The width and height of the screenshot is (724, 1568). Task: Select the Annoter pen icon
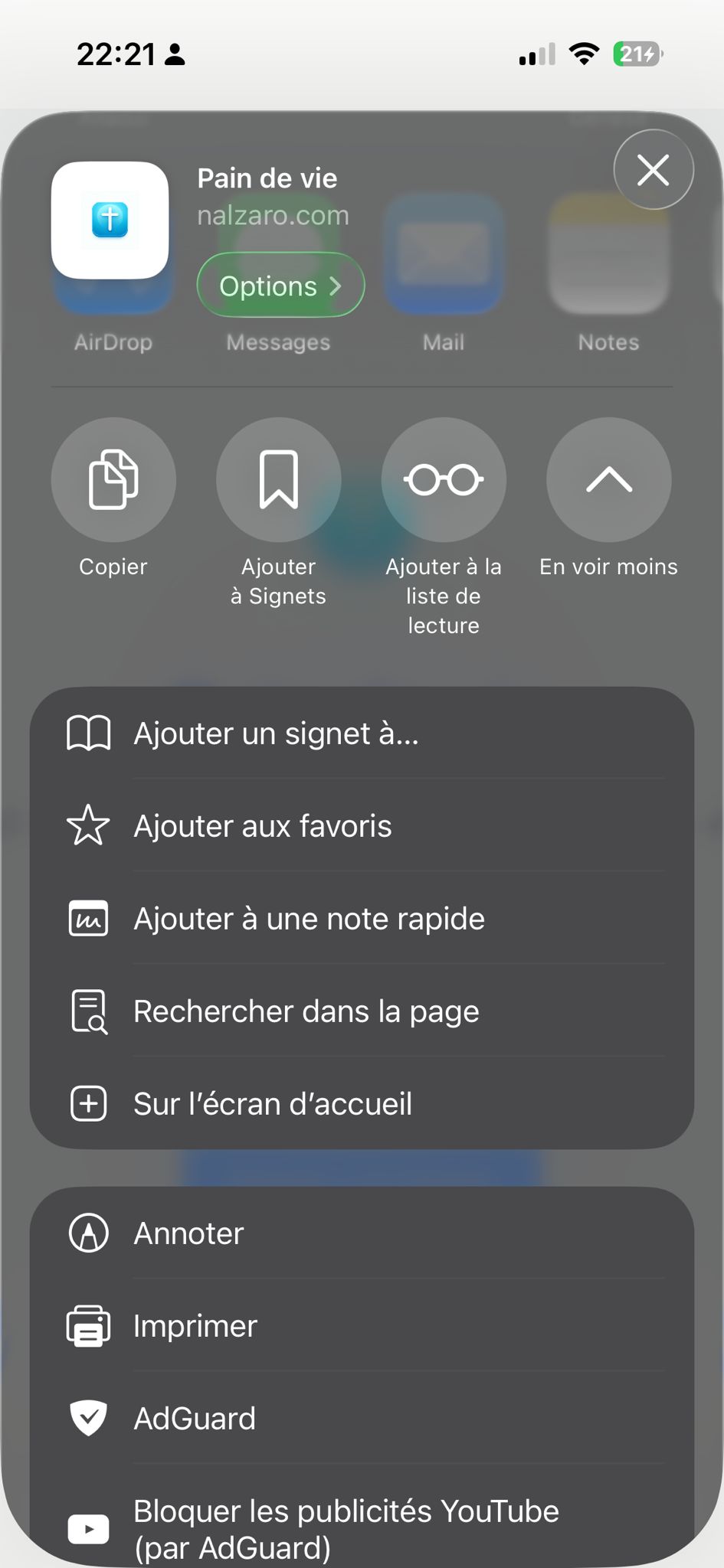(x=87, y=1232)
